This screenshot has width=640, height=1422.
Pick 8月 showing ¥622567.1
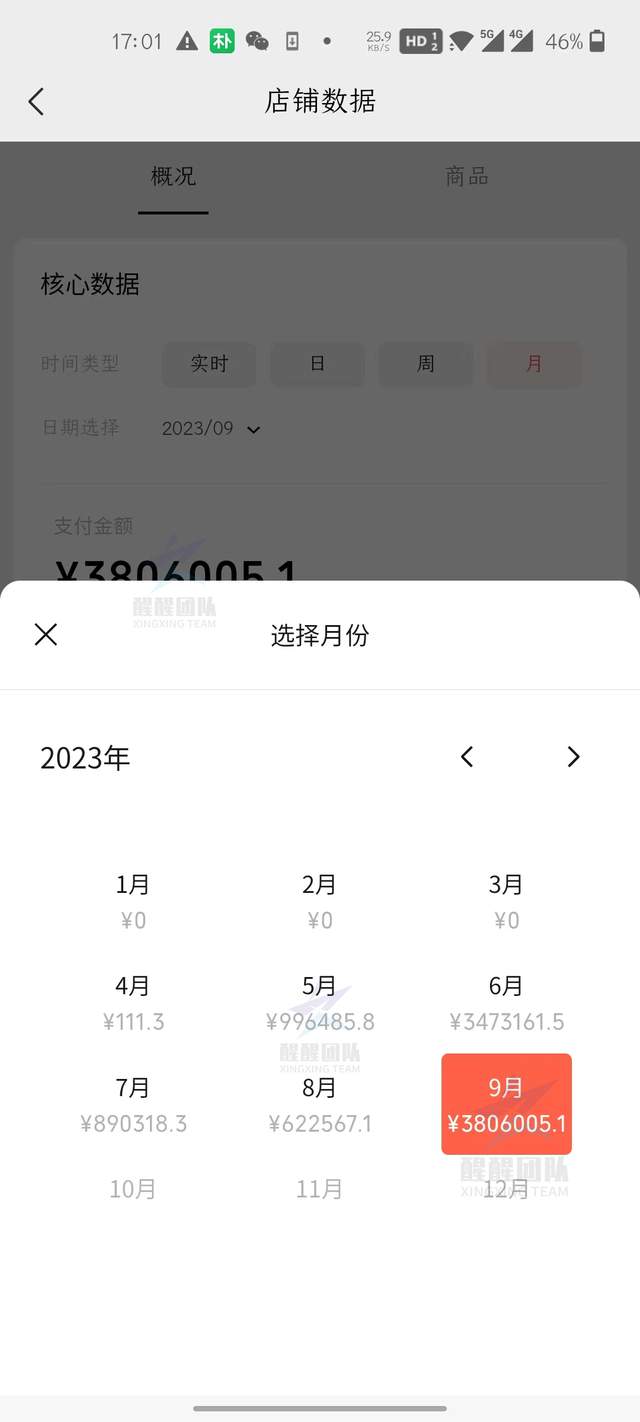320,1105
